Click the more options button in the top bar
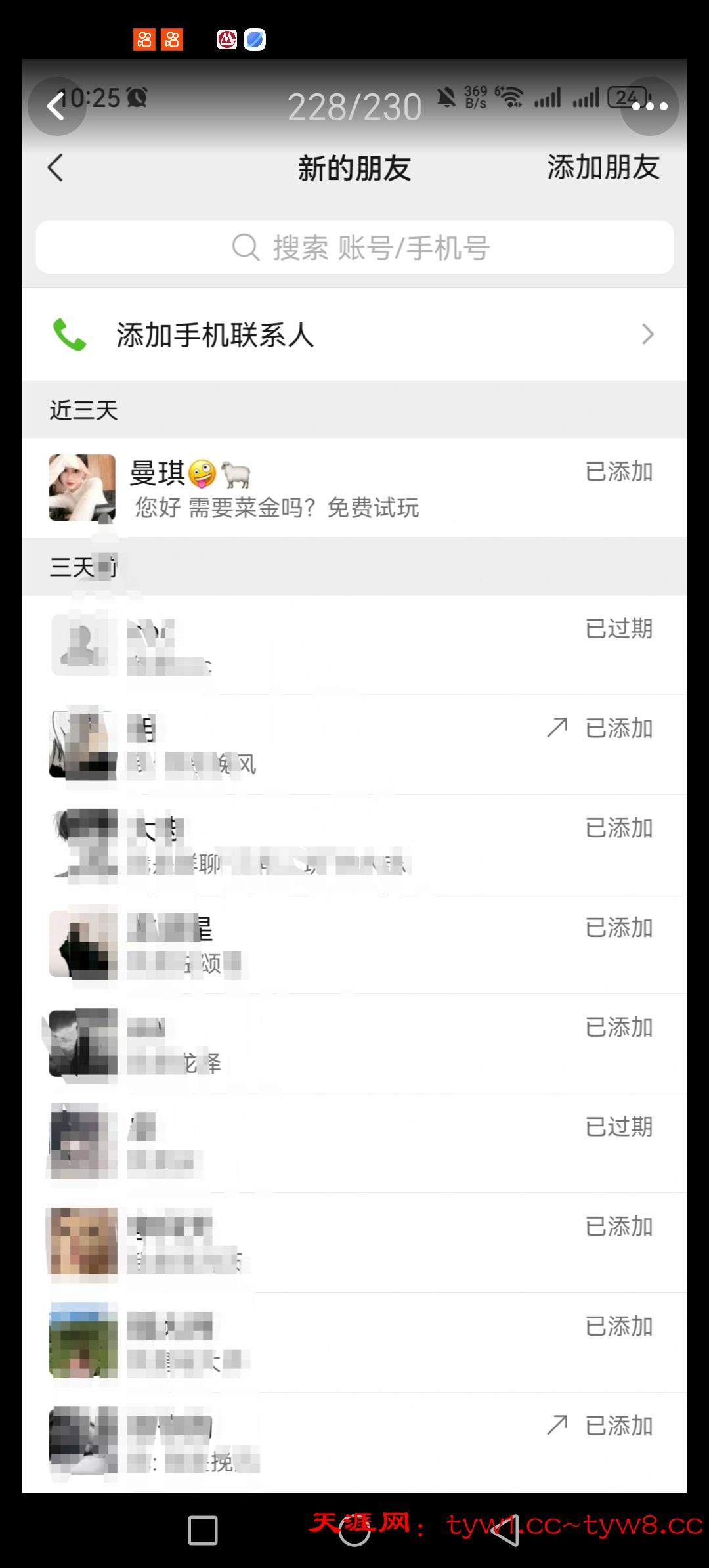 click(x=649, y=105)
